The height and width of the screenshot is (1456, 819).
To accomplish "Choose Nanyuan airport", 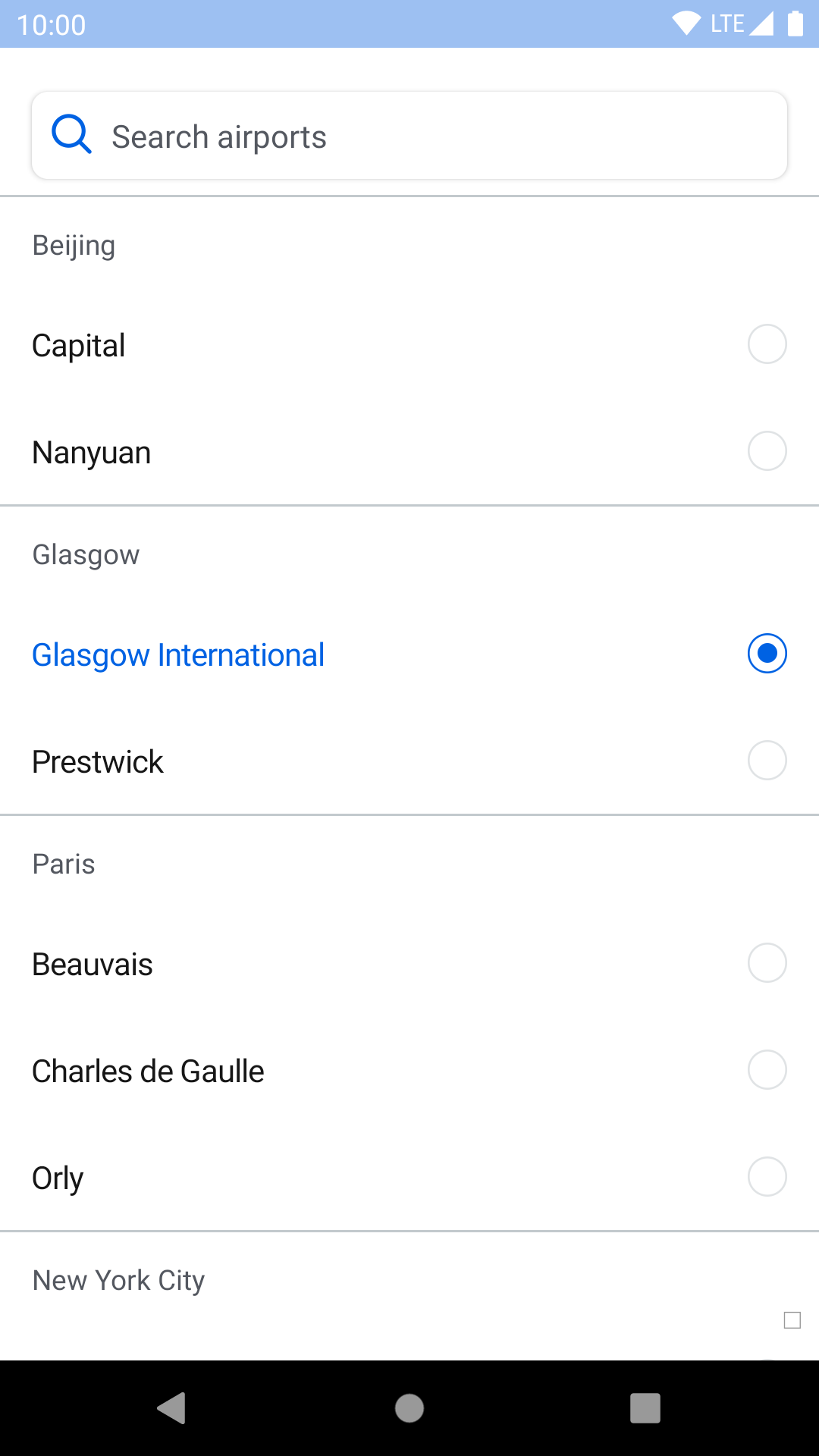I will pyautogui.click(x=409, y=452).
